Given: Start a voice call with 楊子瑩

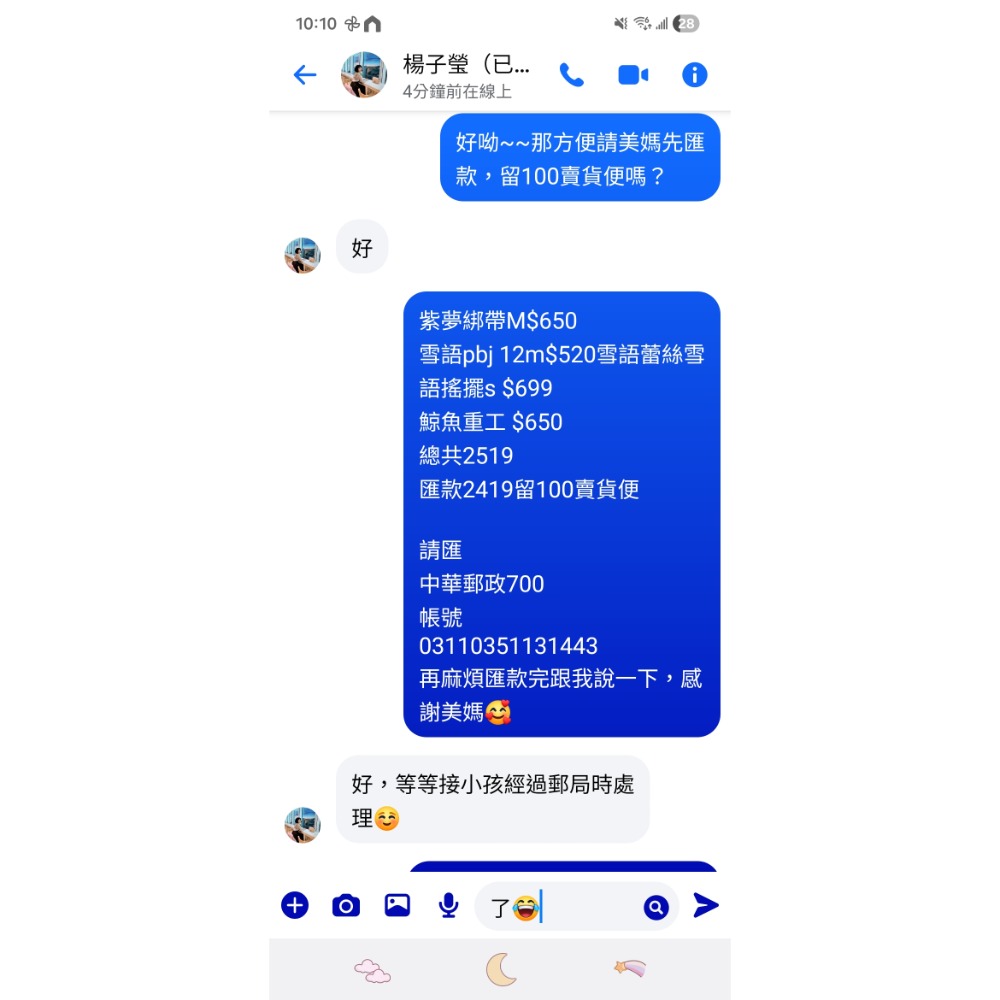Looking at the screenshot, I should coord(571,75).
